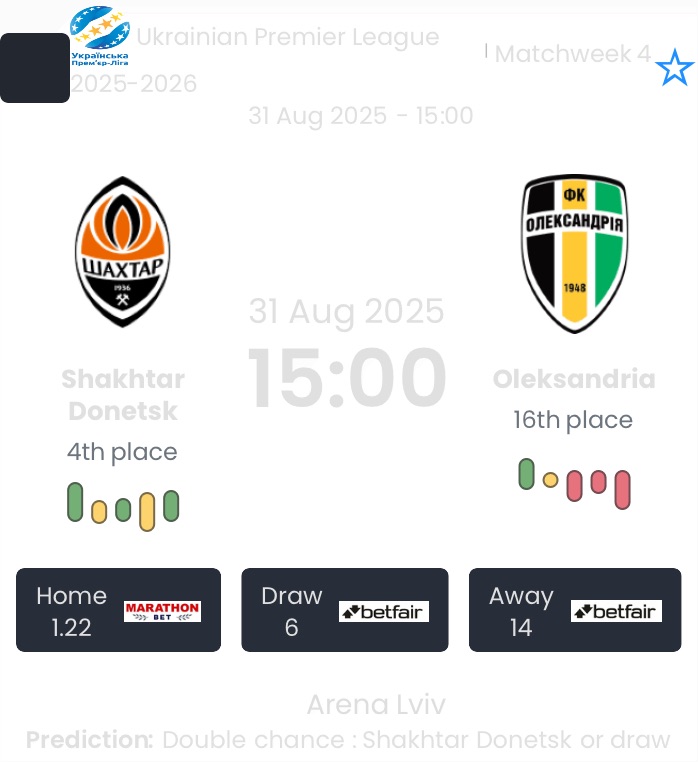Open the Ukrainian Premier League page
Screen dimensions: 698x762
click(287, 38)
